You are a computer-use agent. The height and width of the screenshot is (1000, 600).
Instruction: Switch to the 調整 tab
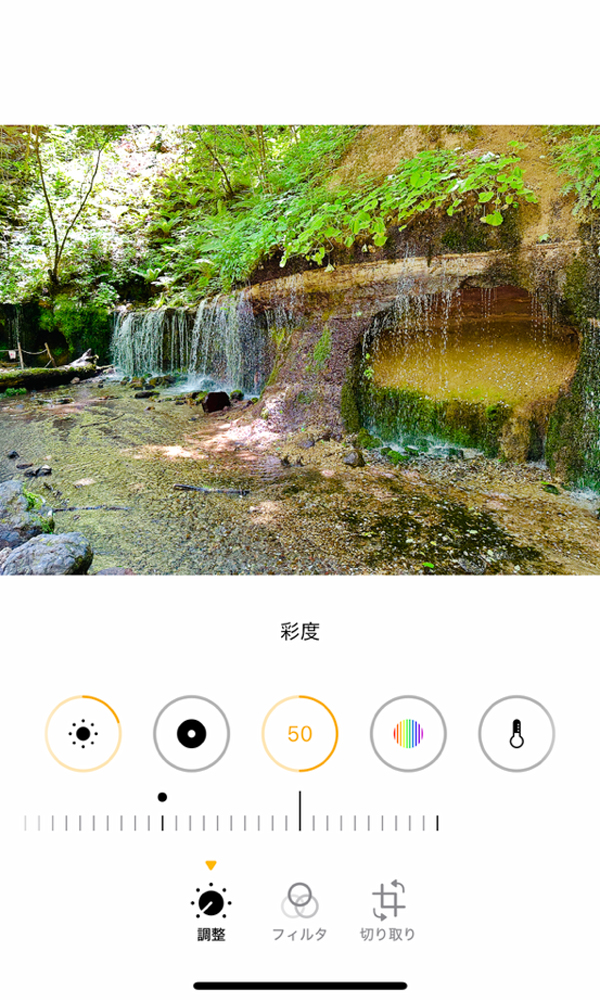[211, 912]
